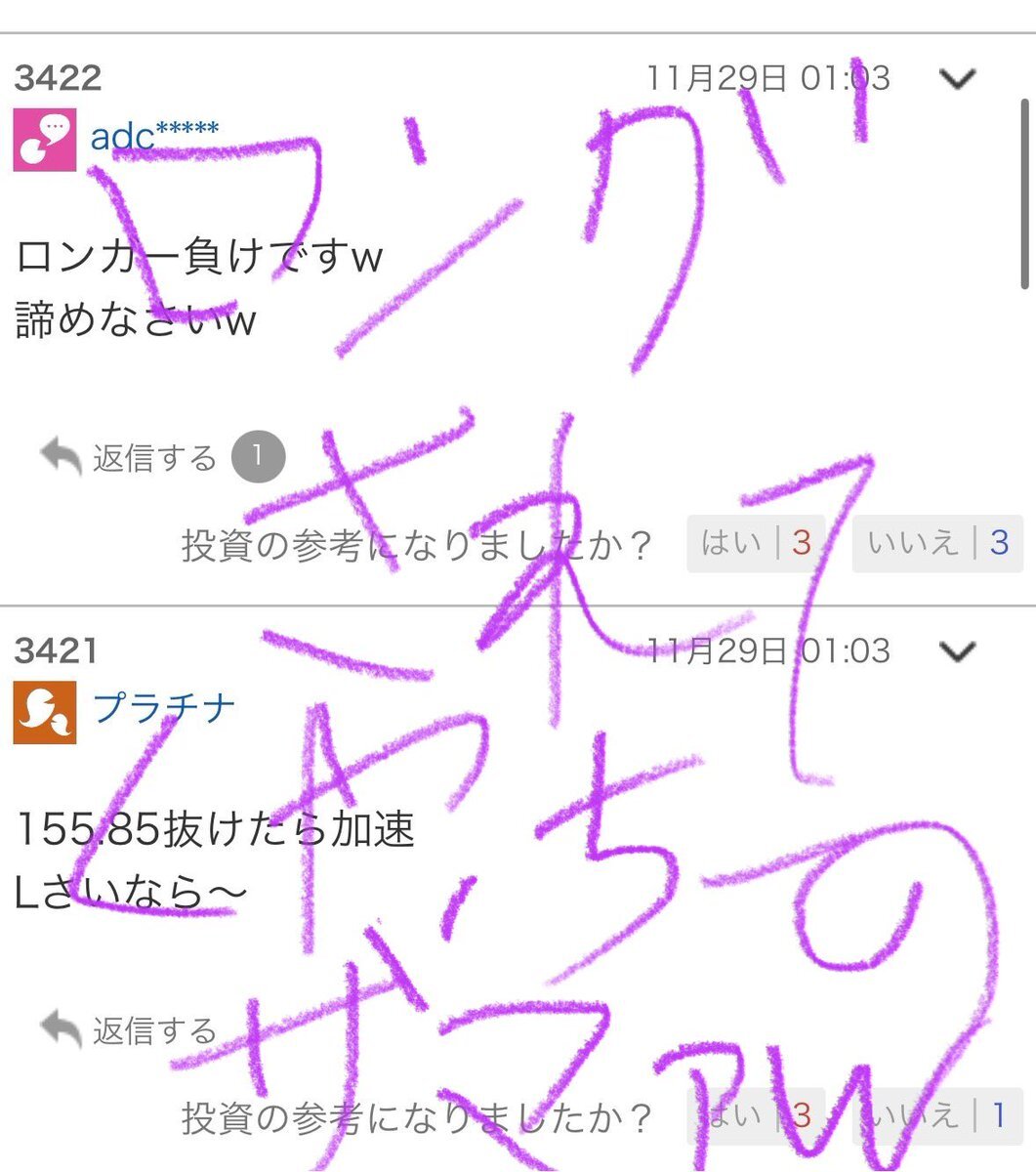
Task: Vote いいえ on post 3421
Action: [936, 1115]
